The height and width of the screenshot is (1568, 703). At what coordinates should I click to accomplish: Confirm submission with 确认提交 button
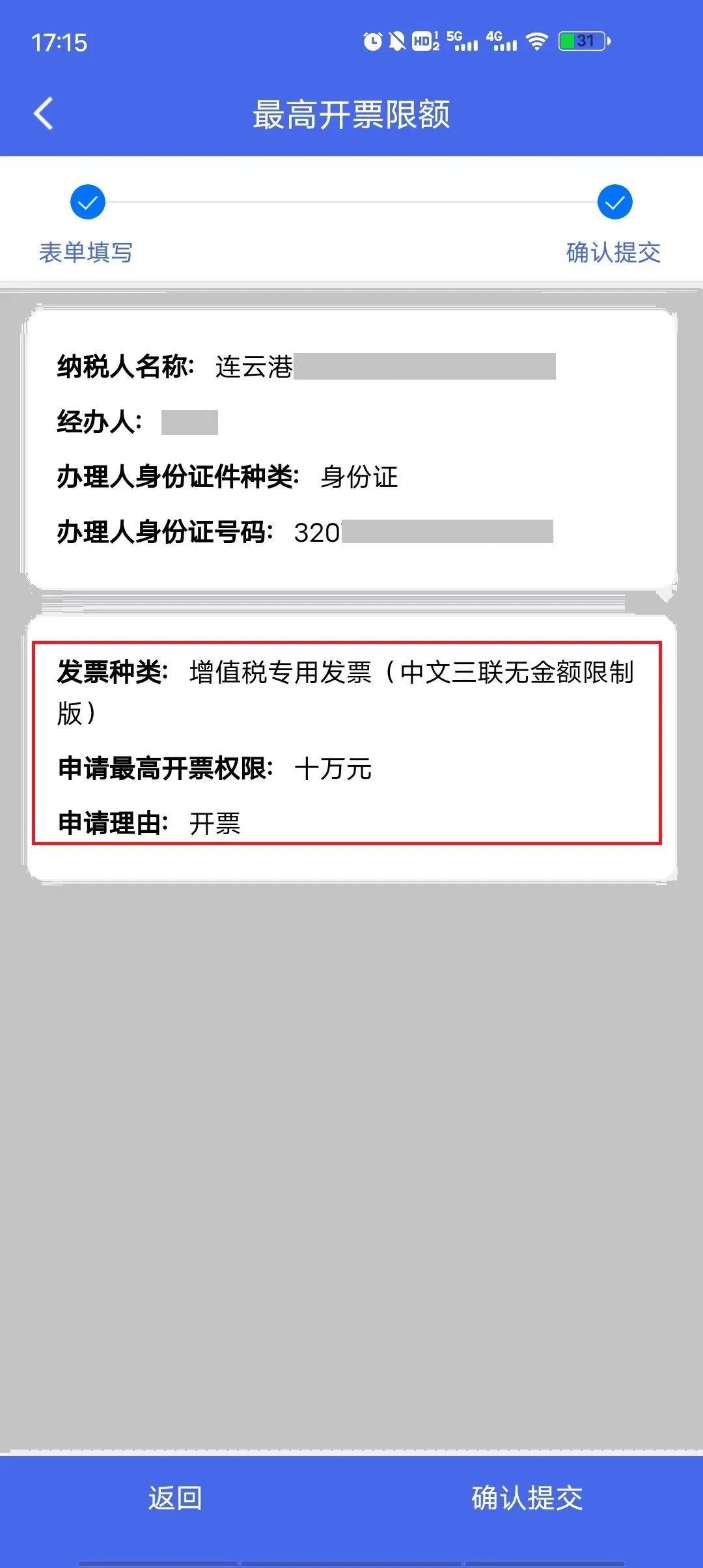(527, 1498)
